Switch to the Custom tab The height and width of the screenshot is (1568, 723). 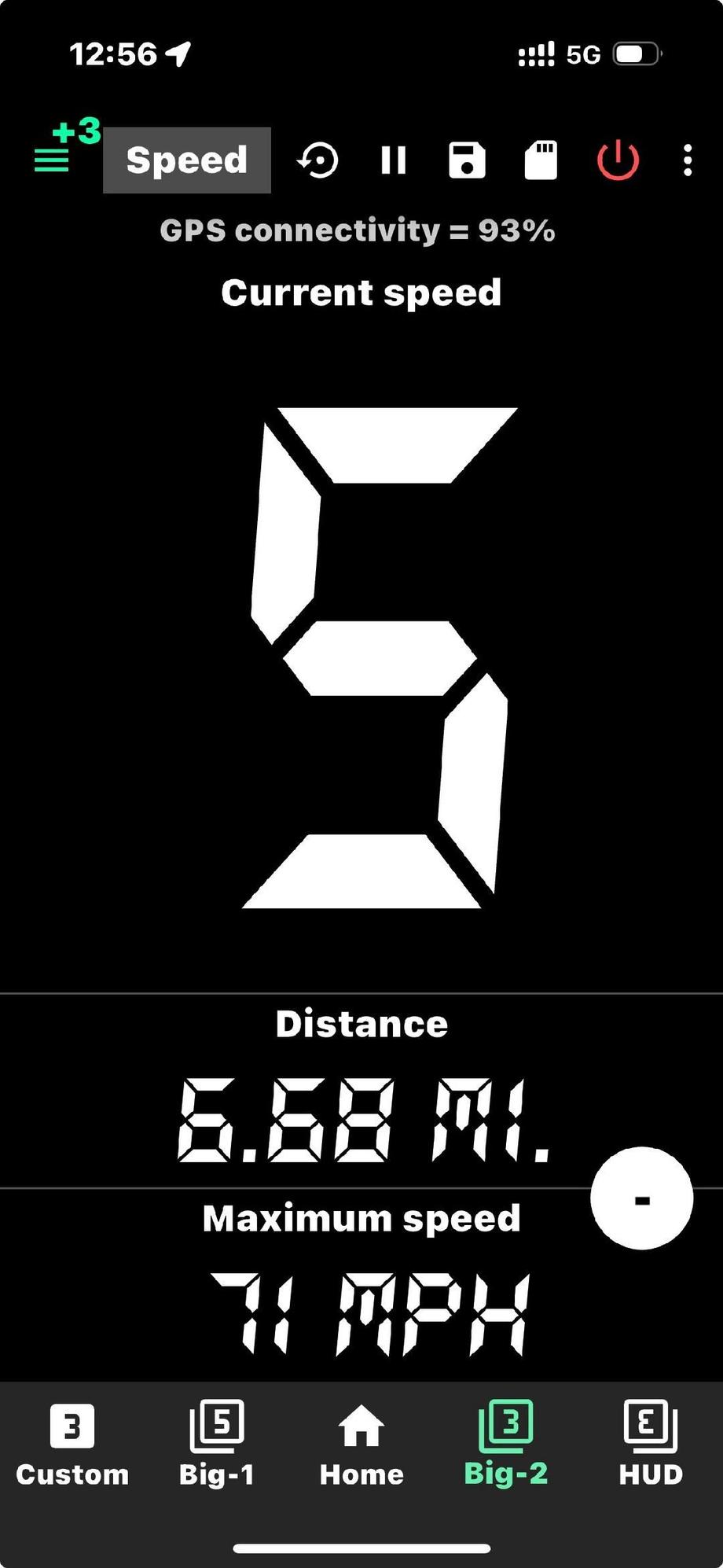tap(72, 1445)
